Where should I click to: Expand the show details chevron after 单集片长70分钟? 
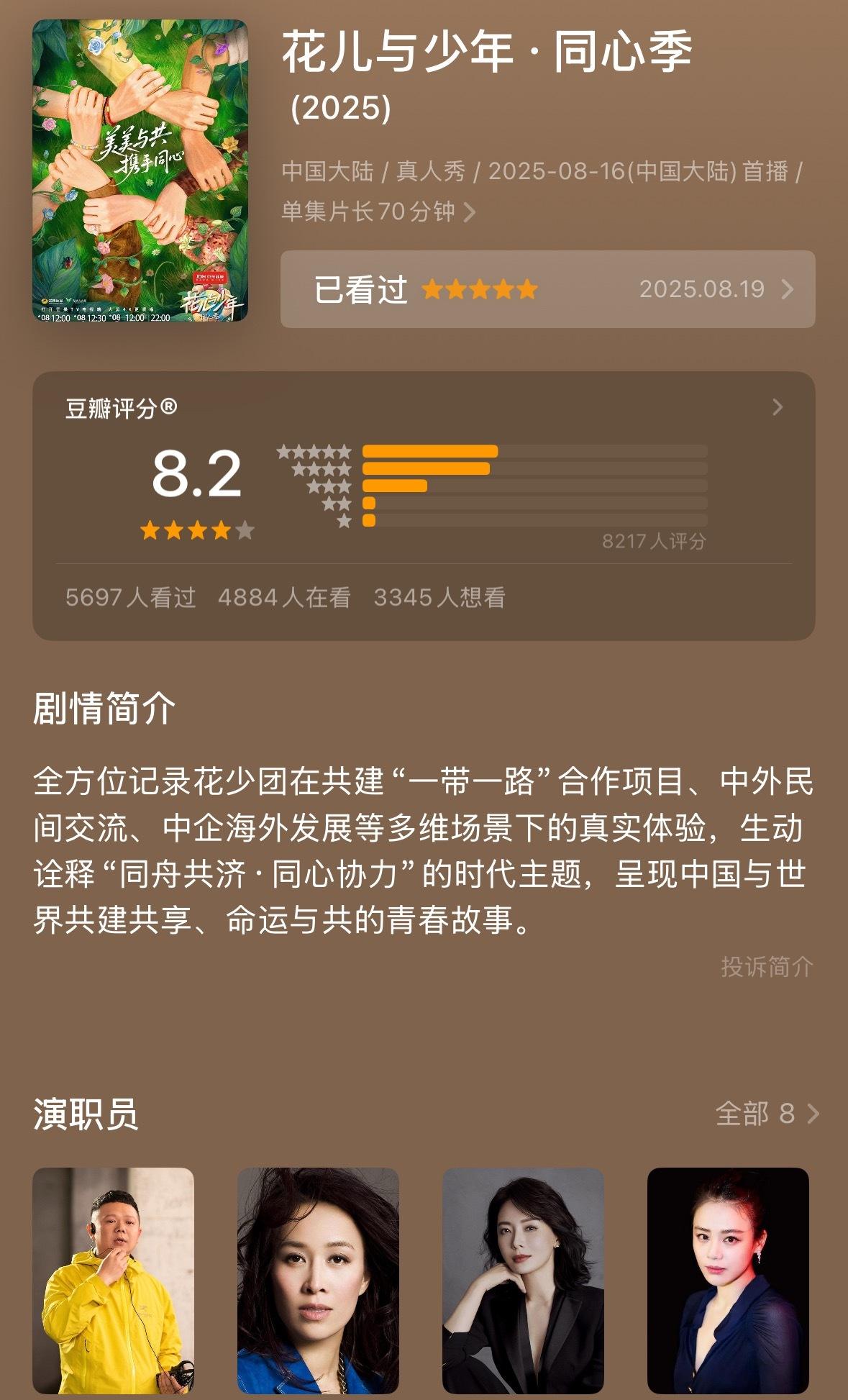coord(469,212)
